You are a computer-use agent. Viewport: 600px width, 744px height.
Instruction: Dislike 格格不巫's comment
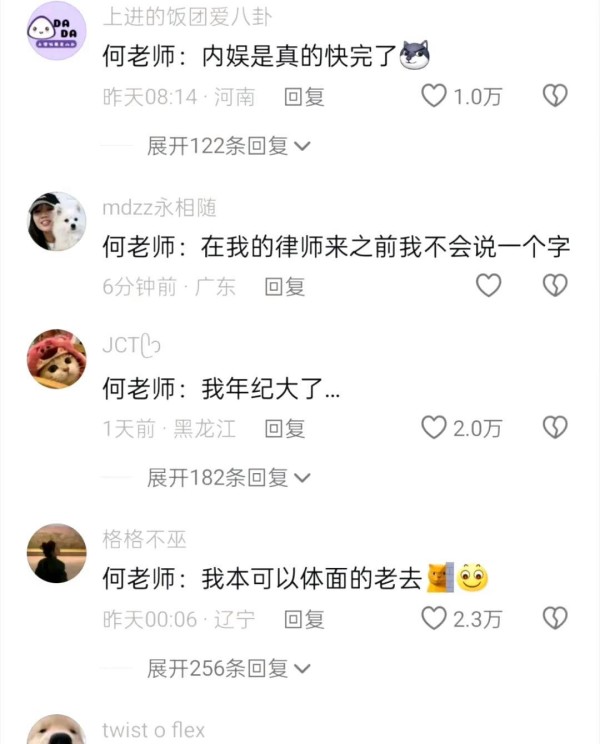(555, 618)
